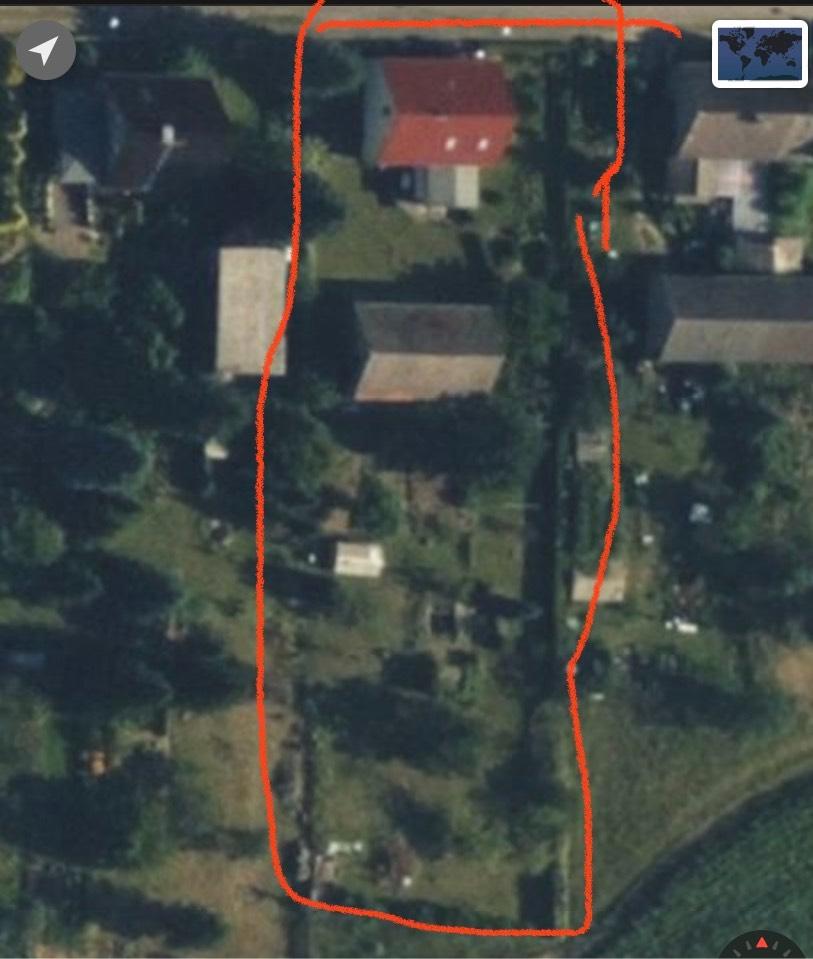Screen dimensions: 813x959
Task: Tap the compass to reset map orientation
Action: 762,947
